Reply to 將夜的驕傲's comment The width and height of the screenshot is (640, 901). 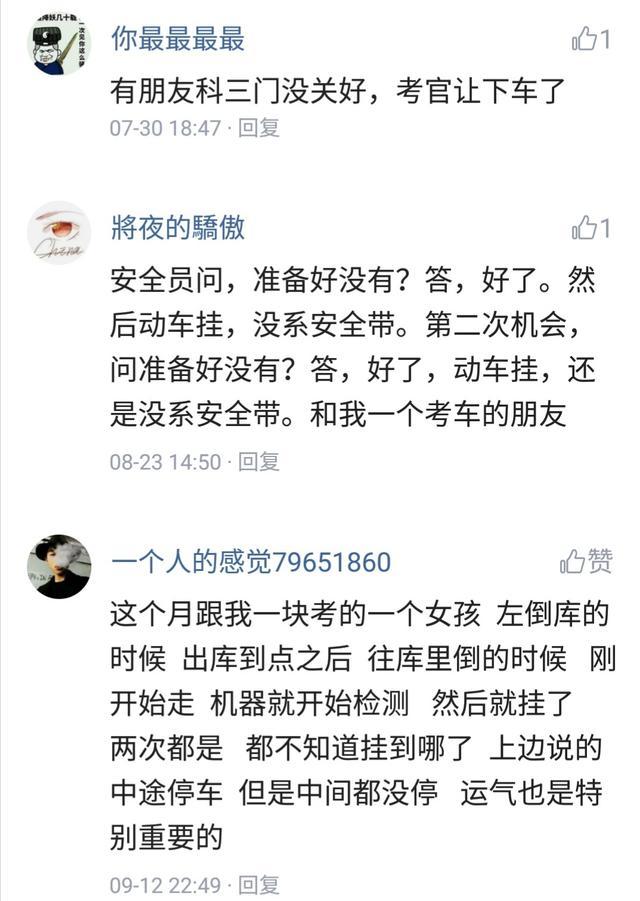click(259, 461)
